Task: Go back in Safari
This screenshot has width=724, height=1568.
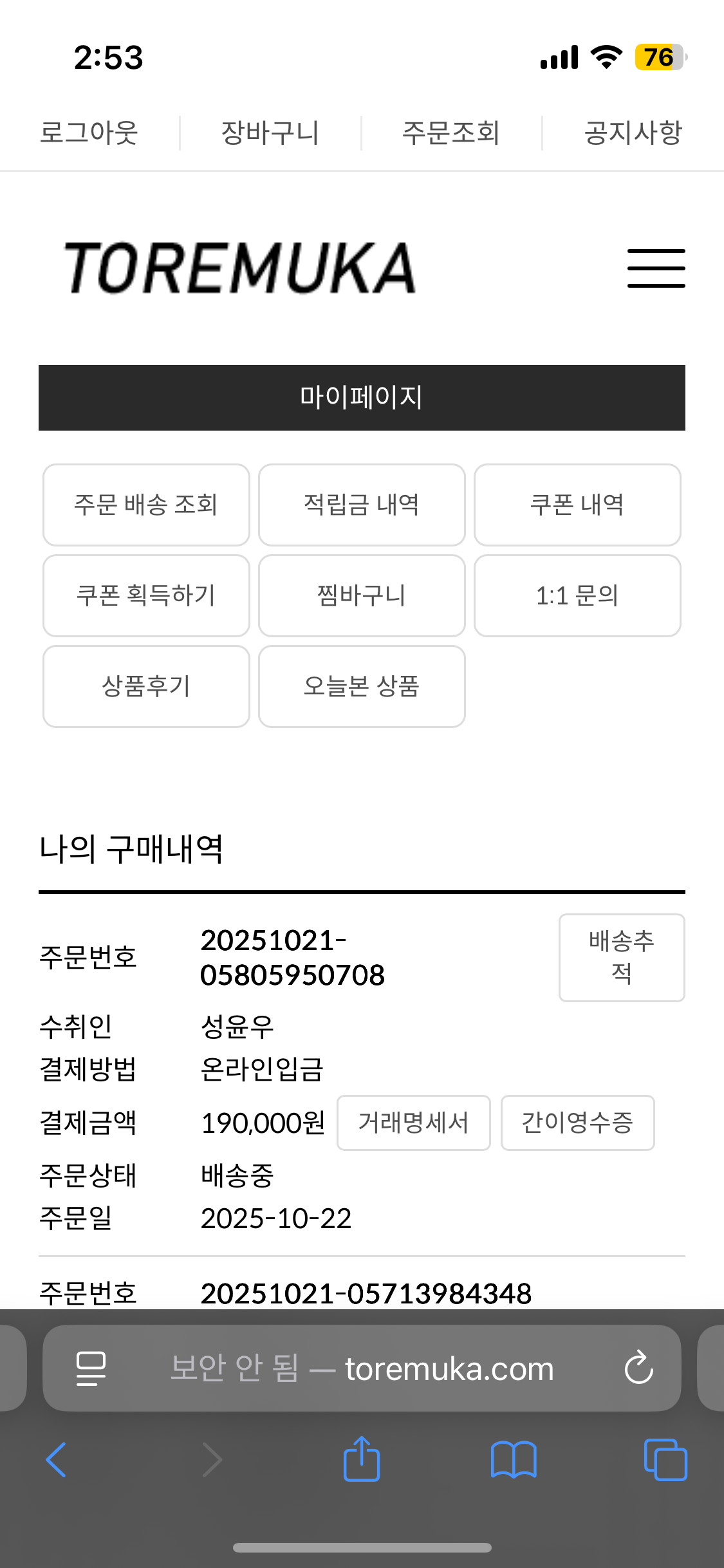Action: pyautogui.click(x=57, y=1459)
